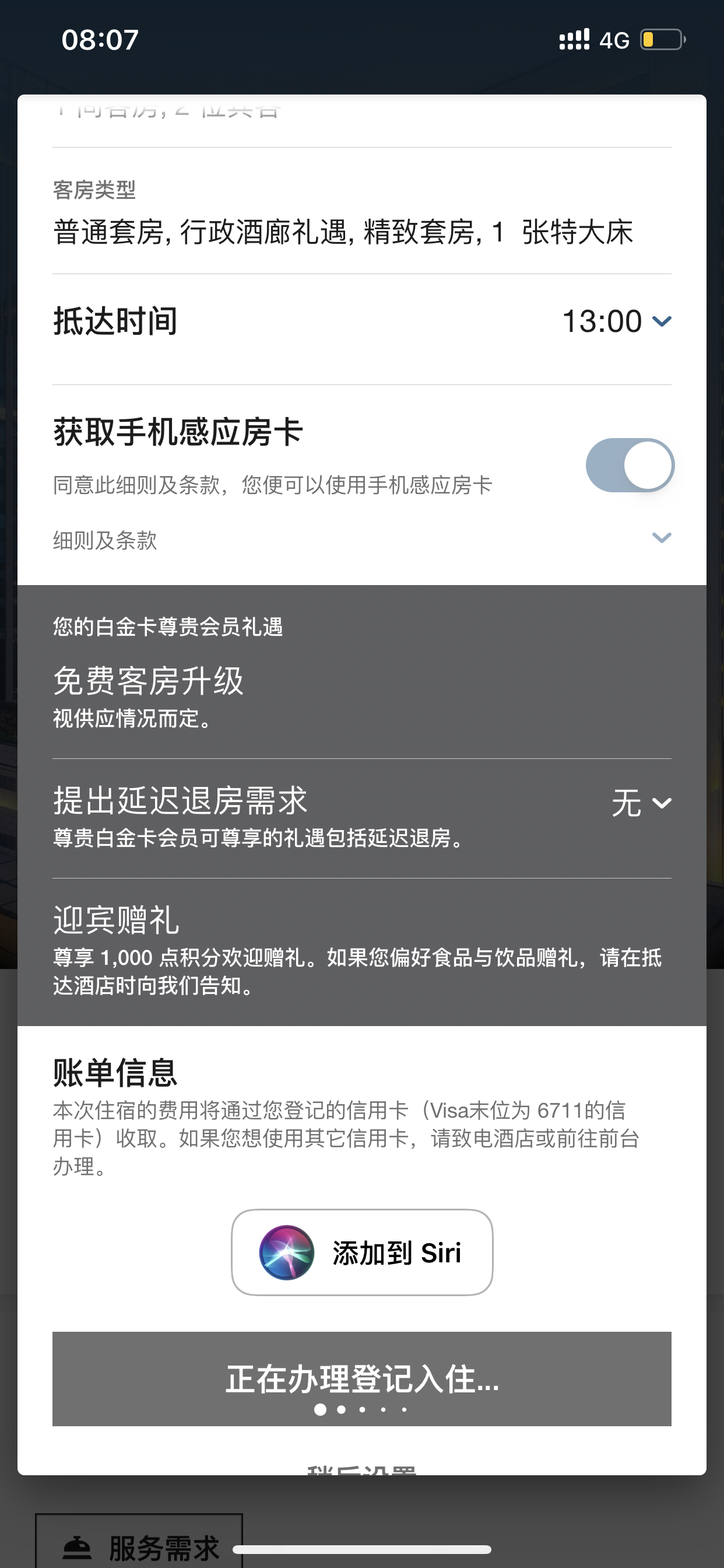Toggle the 获取手机感应房卡 switch

630,465
